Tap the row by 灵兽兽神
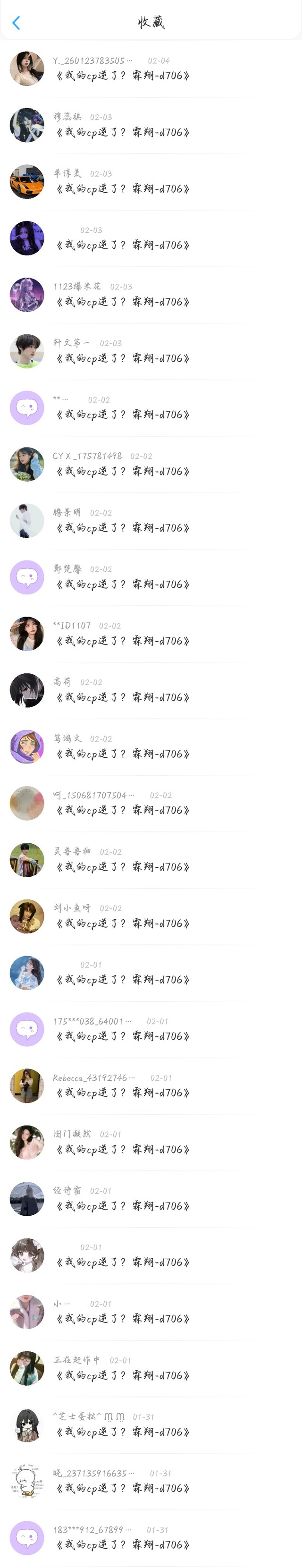302x1568 pixels. pyautogui.click(x=151, y=860)
